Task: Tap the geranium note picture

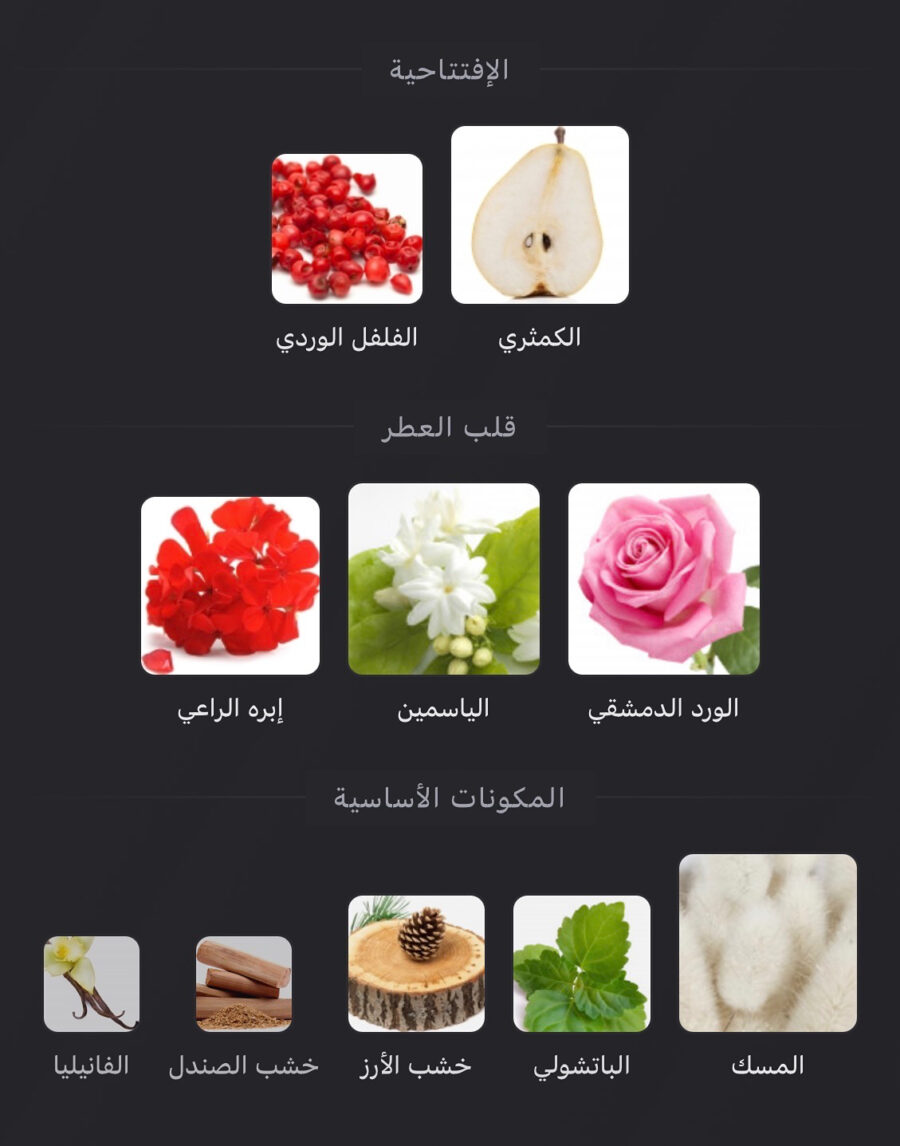Action: click(x=231, y=585)
